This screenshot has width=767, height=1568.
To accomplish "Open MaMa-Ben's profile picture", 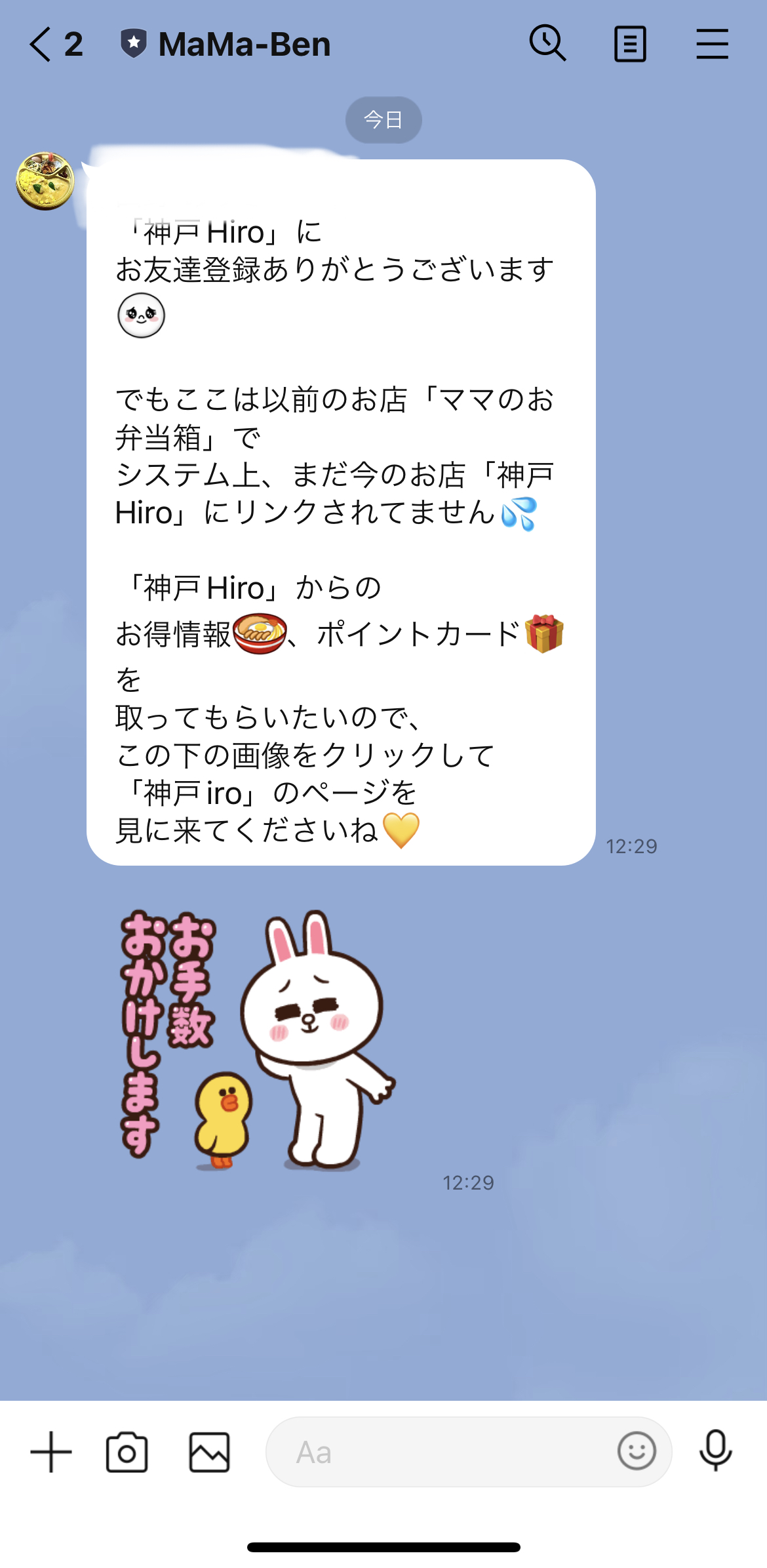I will point(45,181).
